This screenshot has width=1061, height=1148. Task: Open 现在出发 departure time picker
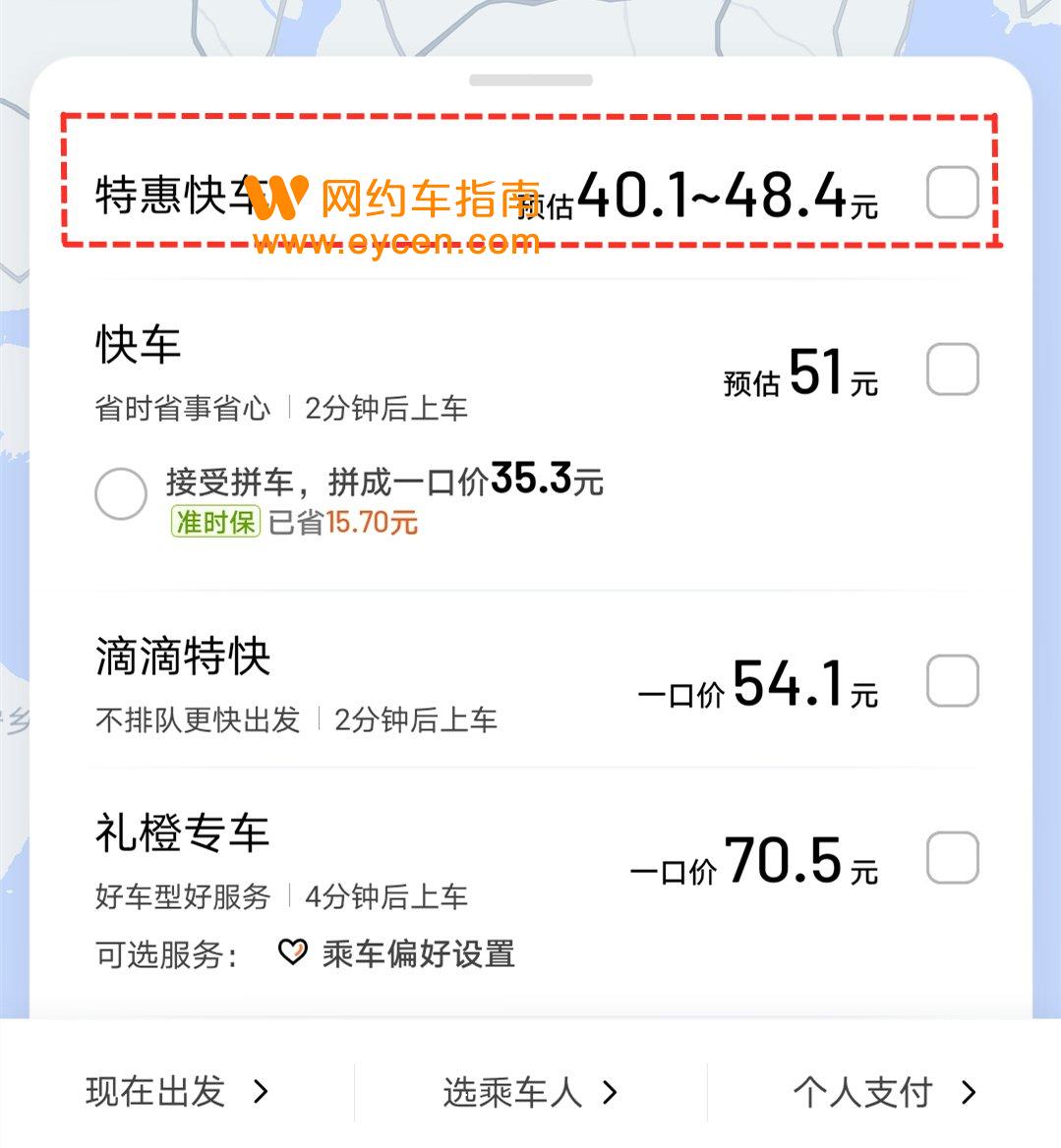coord(177,1092)
